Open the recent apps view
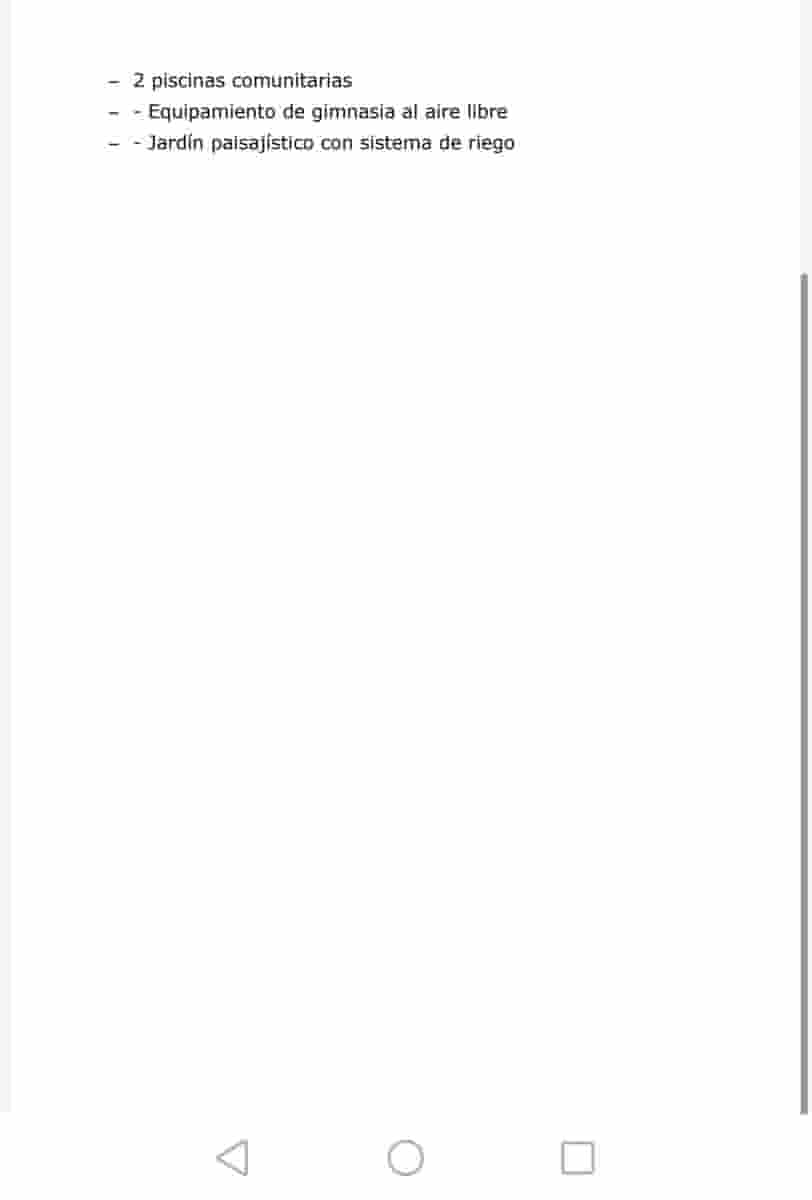 578,1157
